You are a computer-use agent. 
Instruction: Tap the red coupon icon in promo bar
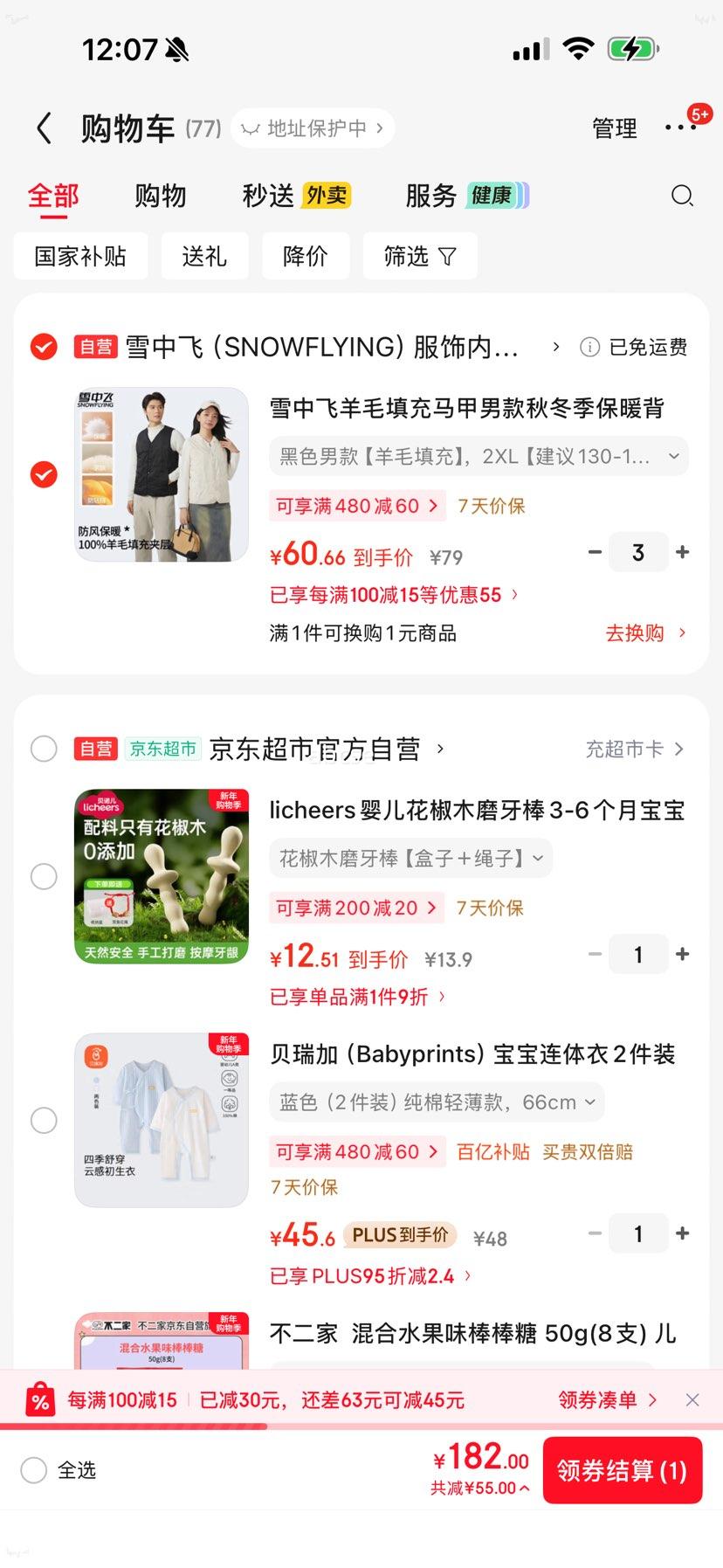tap(36, 1399)
